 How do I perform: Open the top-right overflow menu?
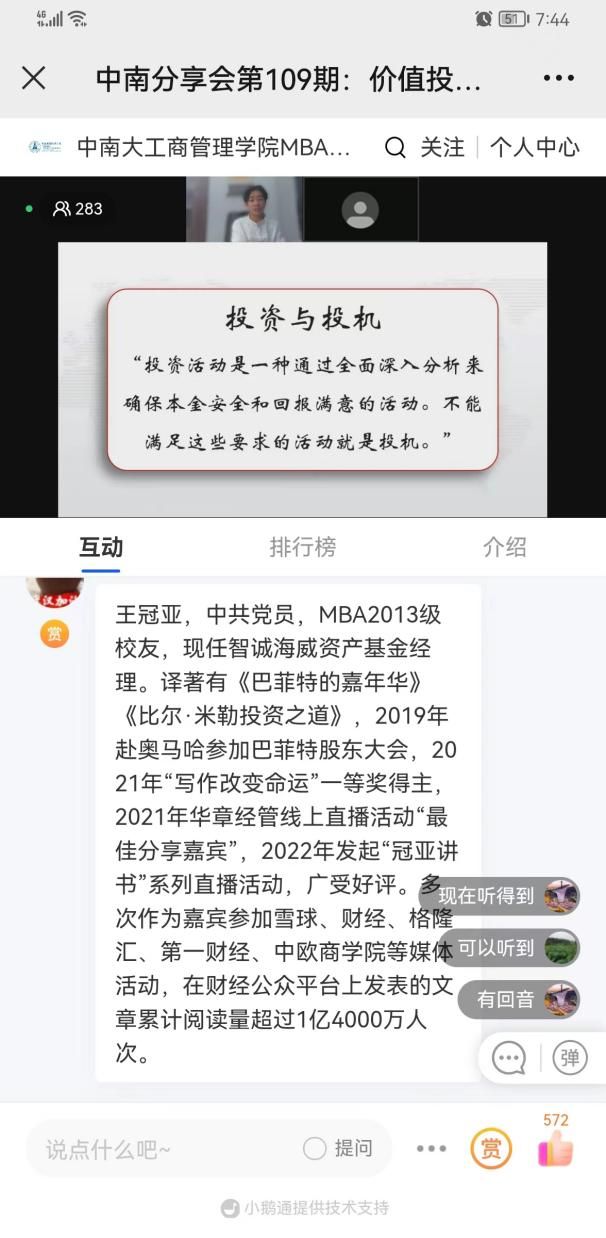[x=558, y=78]
